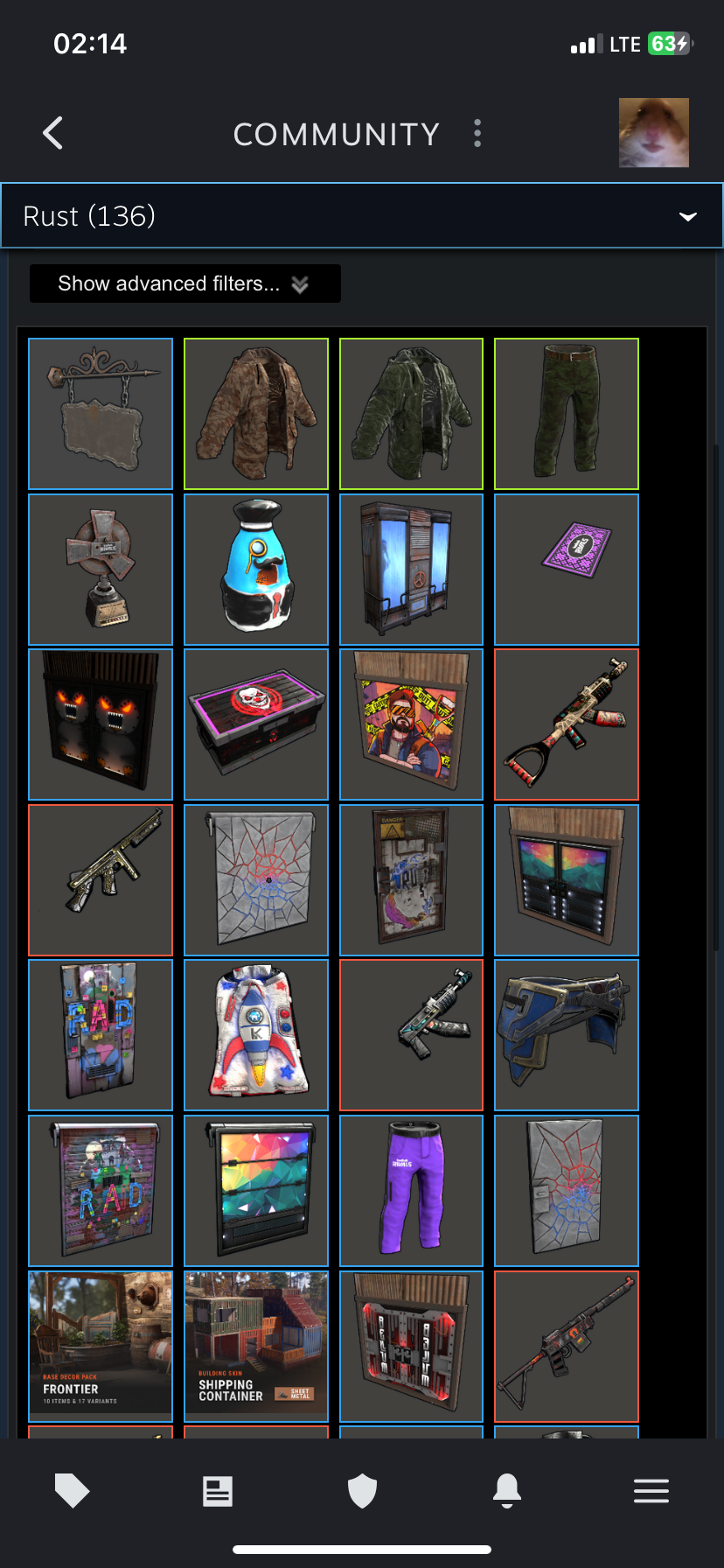Image resolution: width=724 pixels, height=1568 pixels.
Task: Select the purple rug item
Action: coord(567,570)
